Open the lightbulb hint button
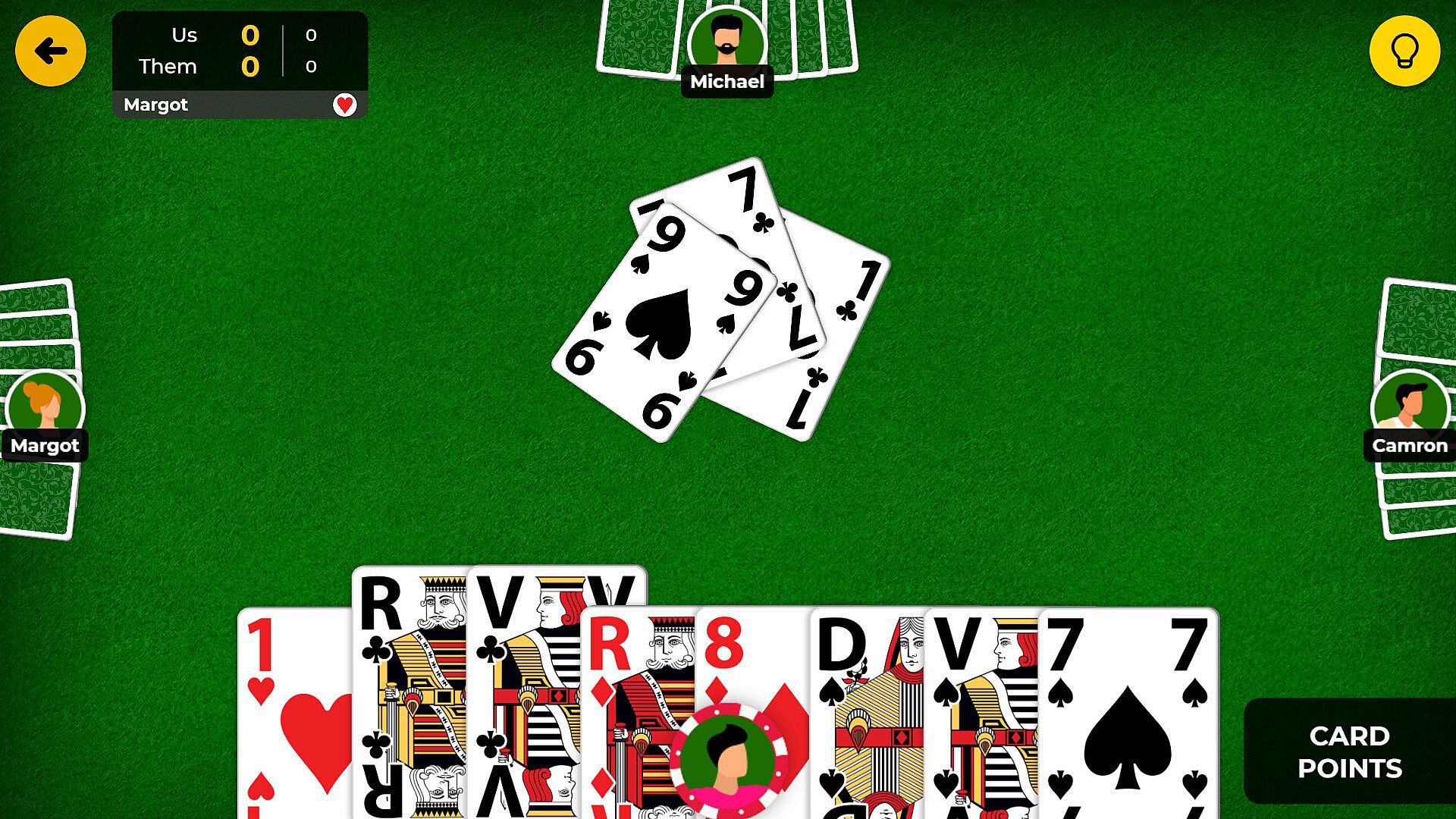Image resolution: width=1456 pixels, height=819 pixels. (x=1404, y=52)
